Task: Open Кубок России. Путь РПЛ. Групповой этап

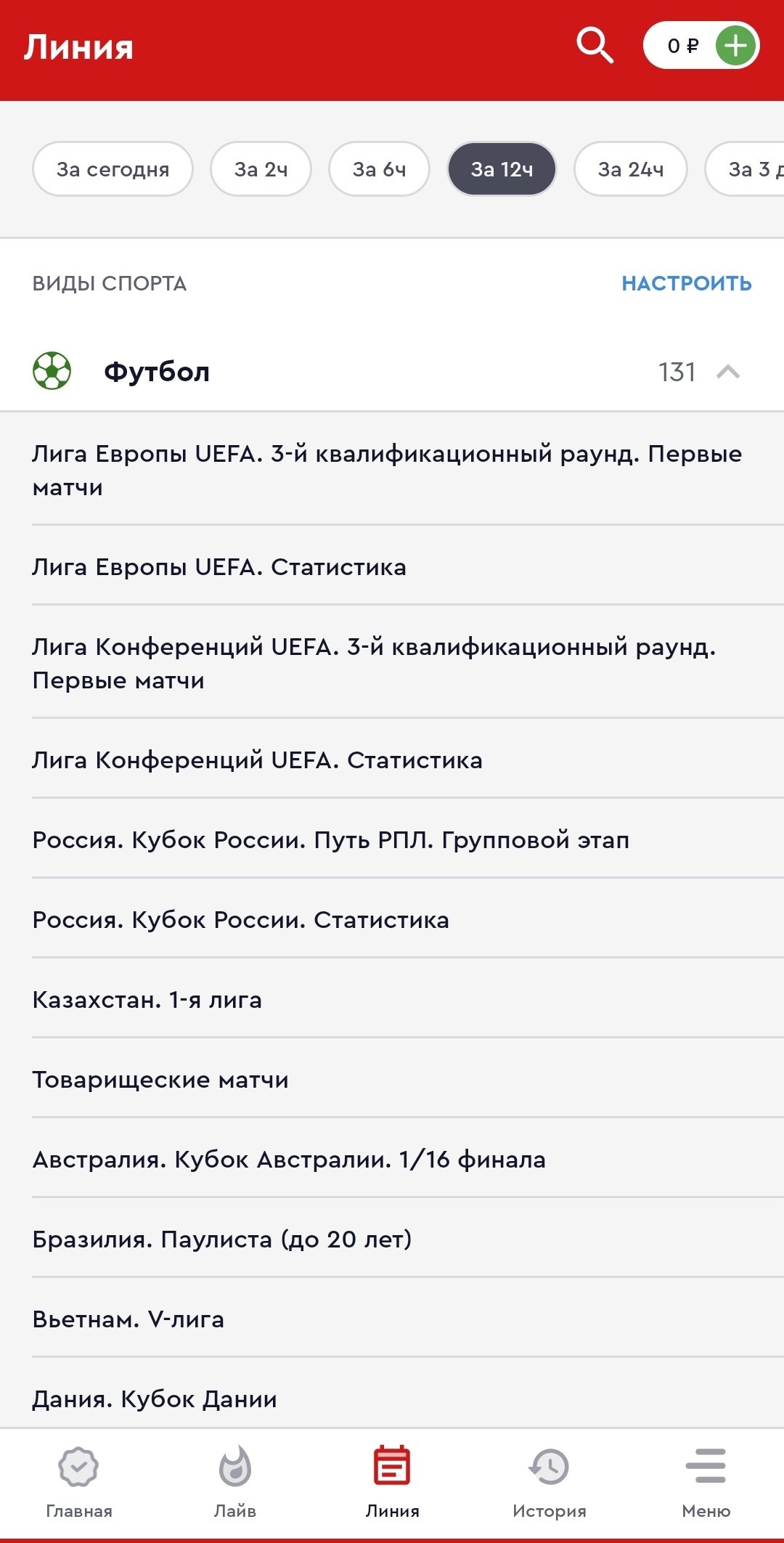Action: coord(331,839)
